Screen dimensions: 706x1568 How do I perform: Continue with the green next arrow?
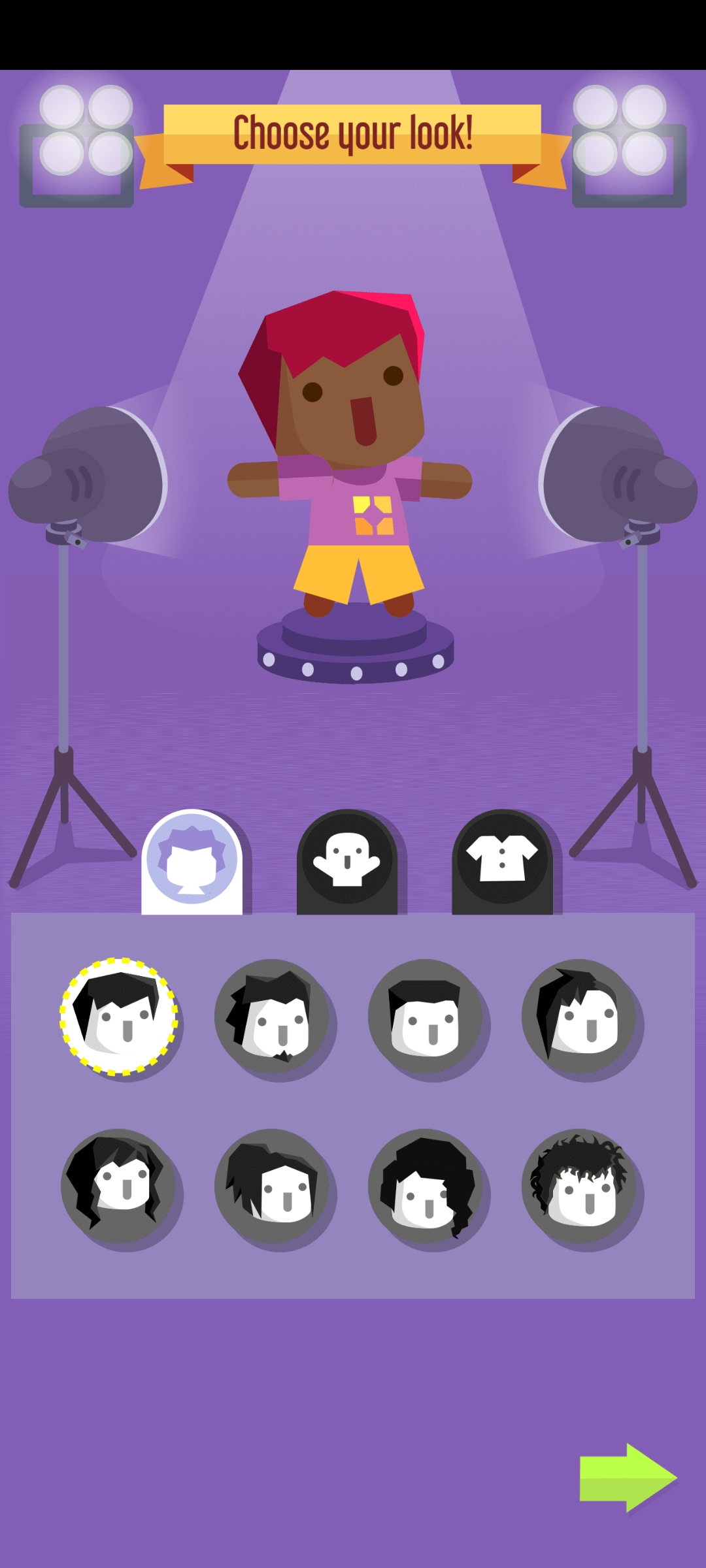click(x=628, y=1478)
